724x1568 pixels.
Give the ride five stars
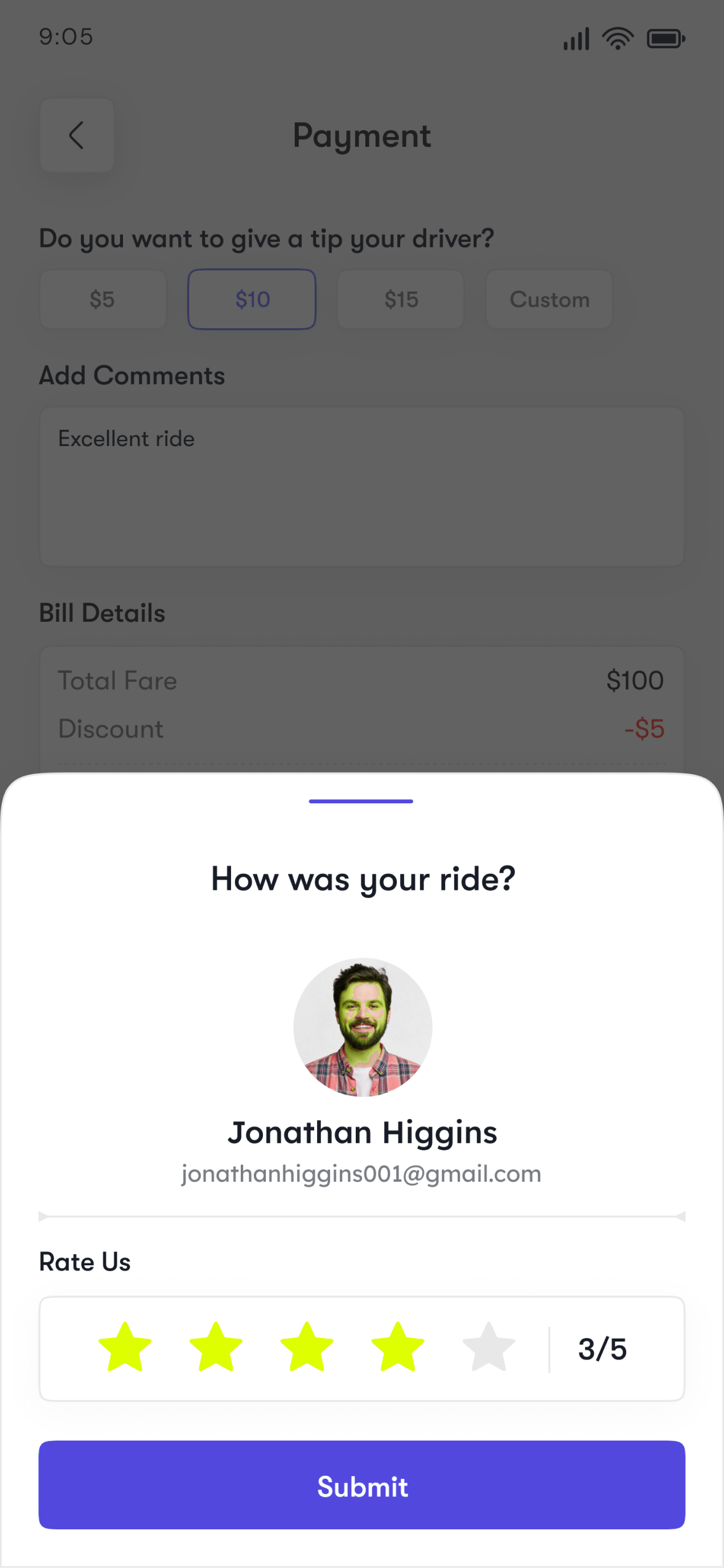coord(488,1347)
